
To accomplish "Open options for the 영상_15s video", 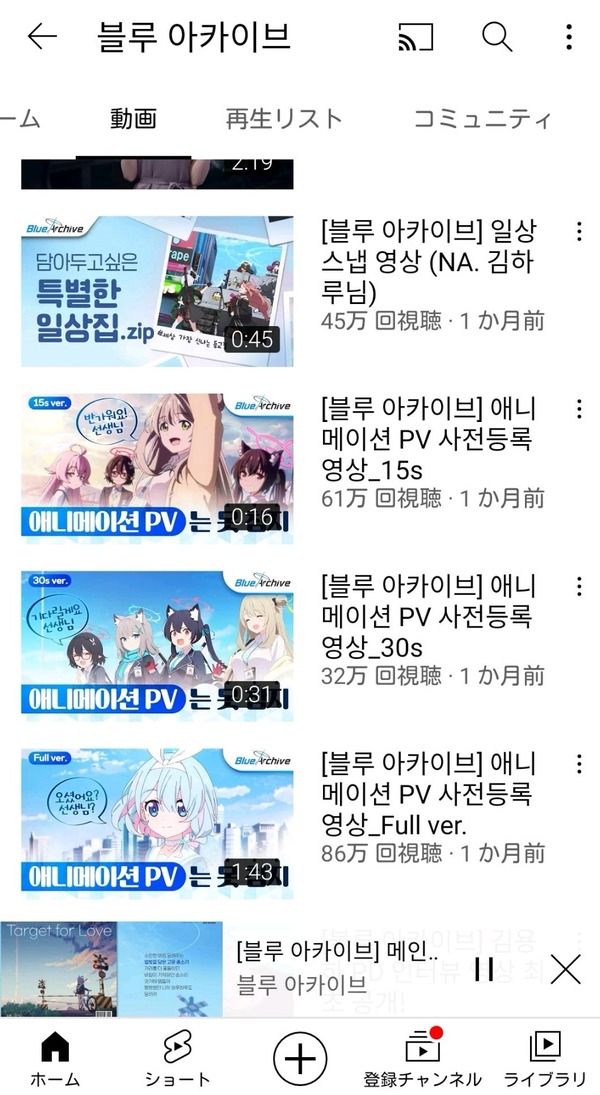I will 579,409.
